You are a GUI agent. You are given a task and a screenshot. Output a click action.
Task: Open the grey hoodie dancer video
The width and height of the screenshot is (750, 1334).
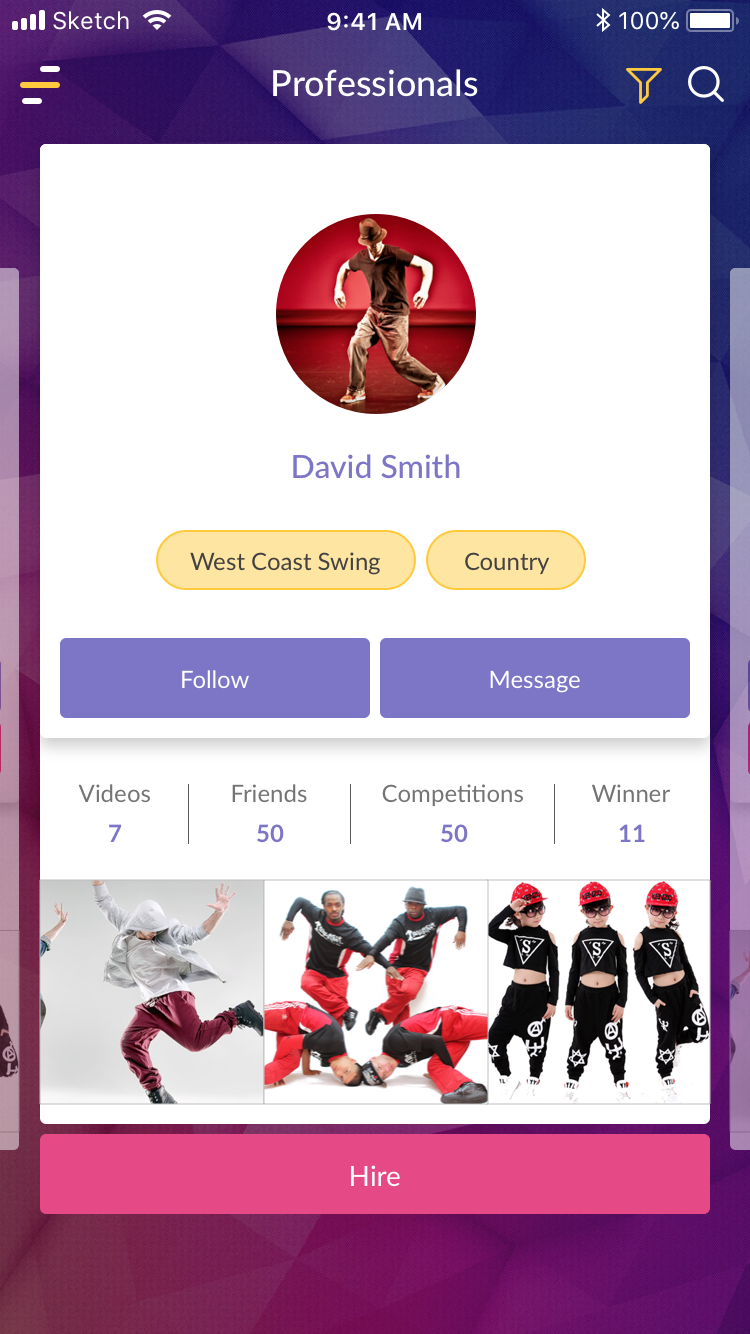point(152,992)
